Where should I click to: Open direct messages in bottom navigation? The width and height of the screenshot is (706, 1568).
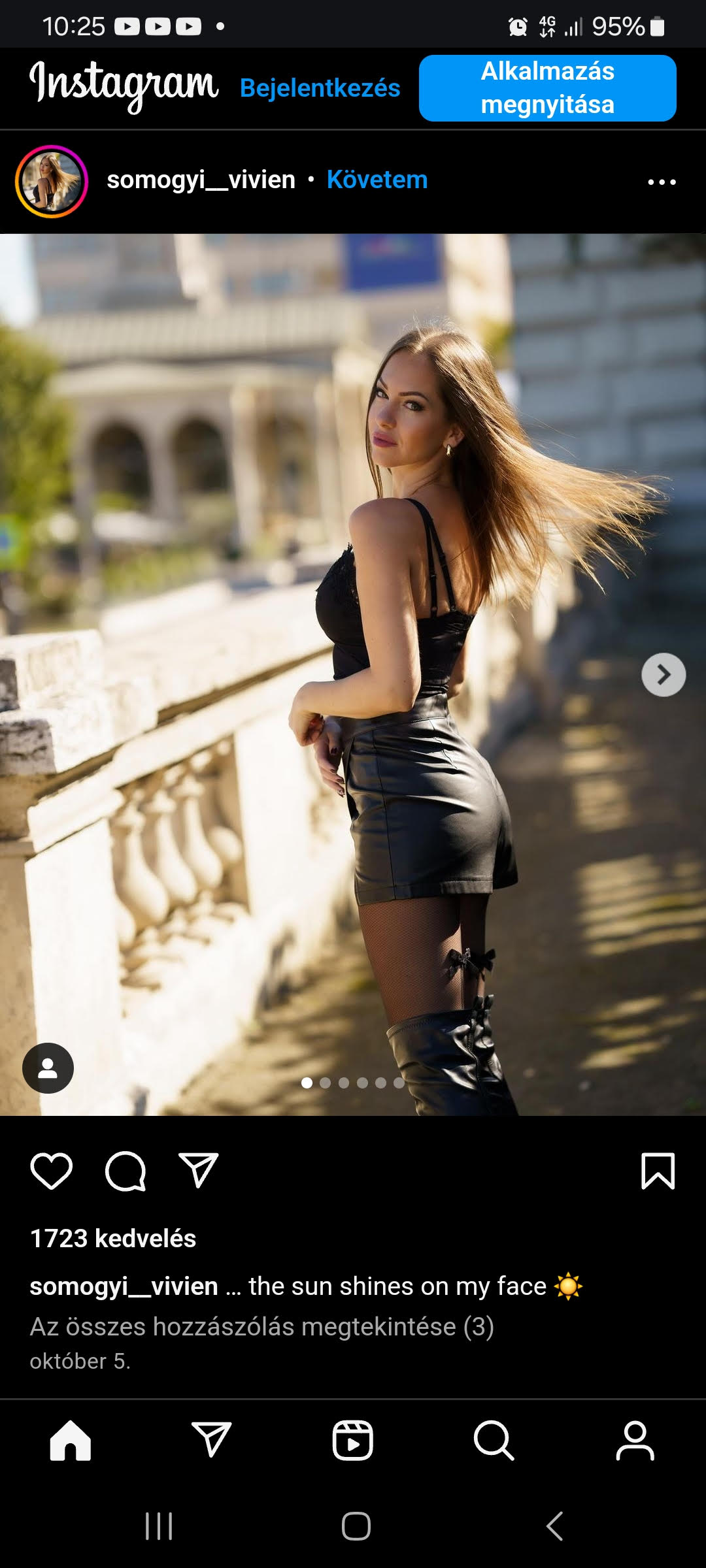coord(212,1440)
